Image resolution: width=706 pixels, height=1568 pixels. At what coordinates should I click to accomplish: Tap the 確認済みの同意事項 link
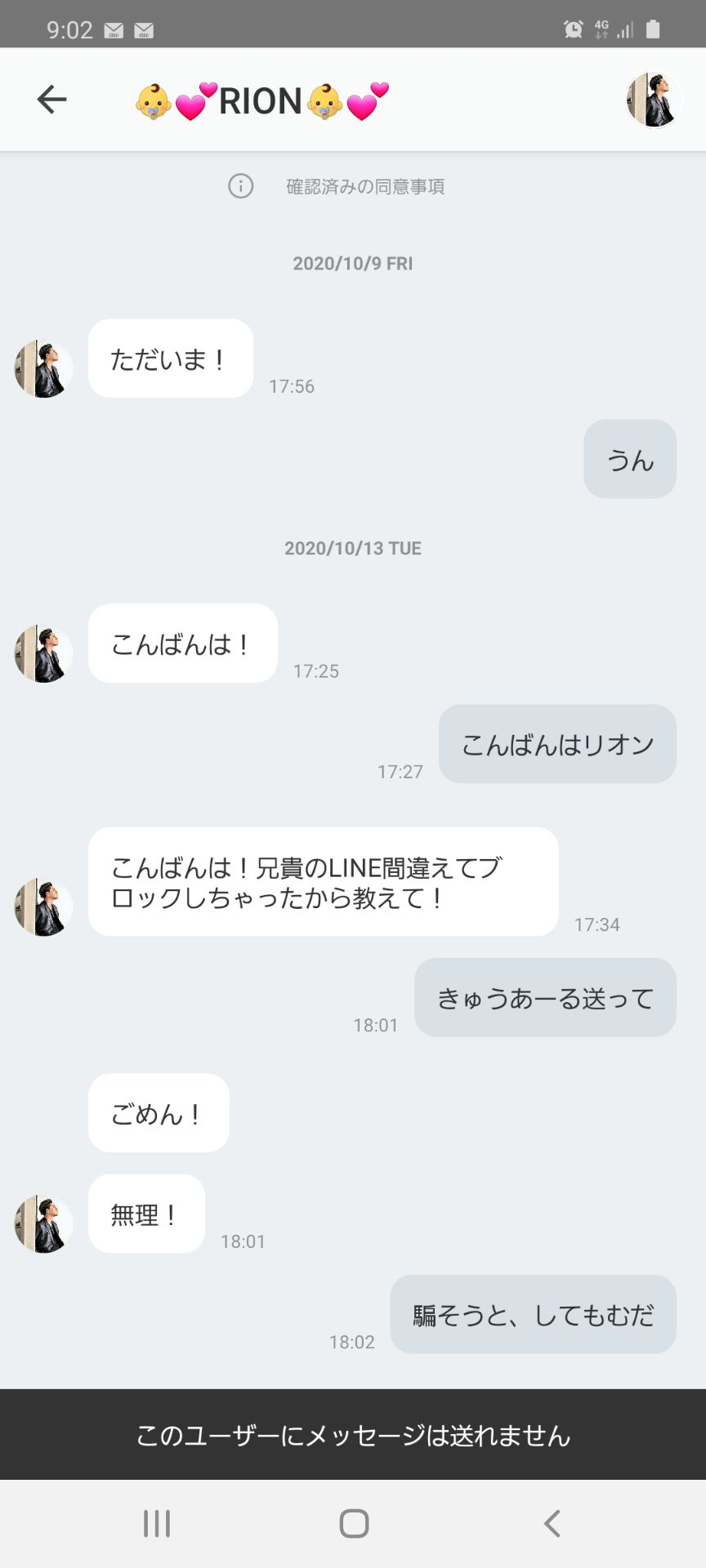[364, 186]
